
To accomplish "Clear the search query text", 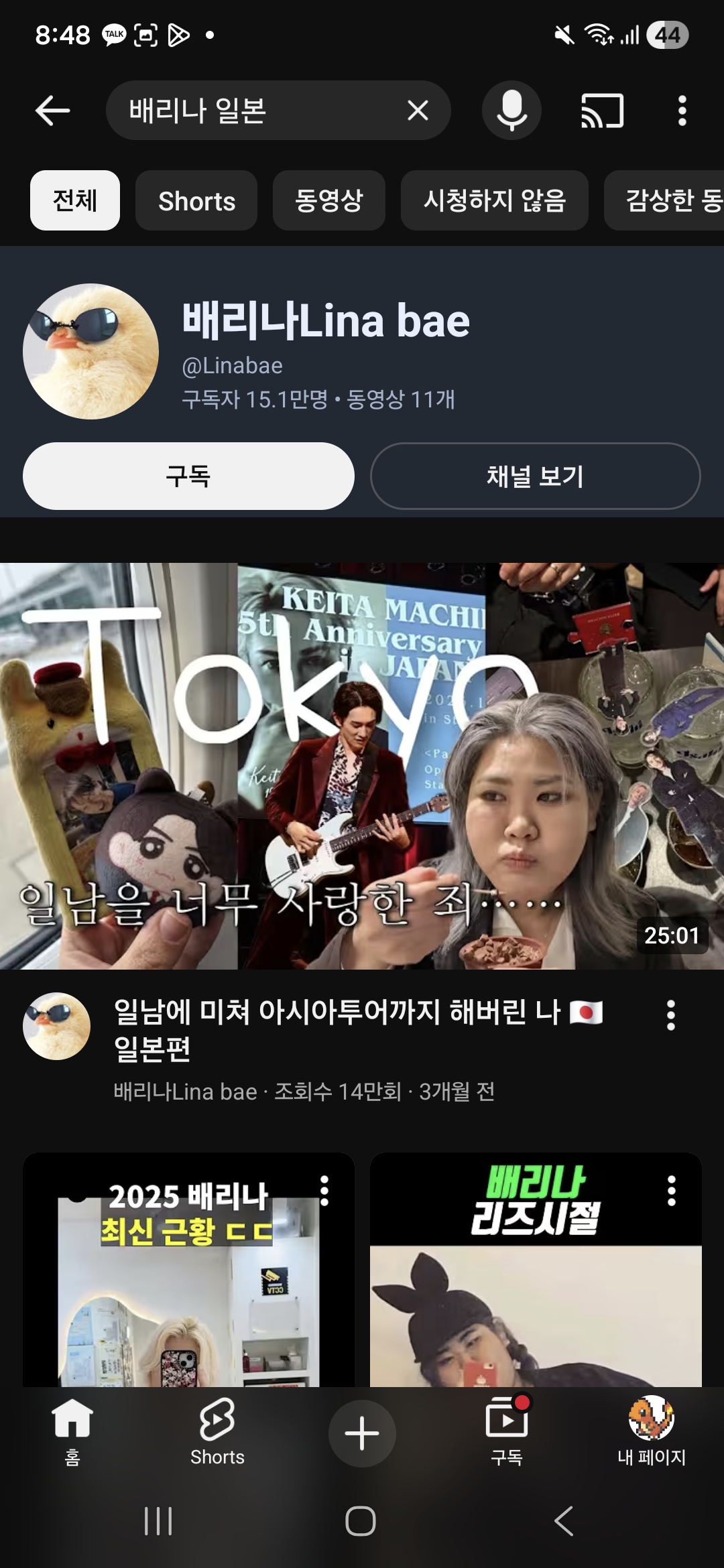I will (x=418, y=111).
